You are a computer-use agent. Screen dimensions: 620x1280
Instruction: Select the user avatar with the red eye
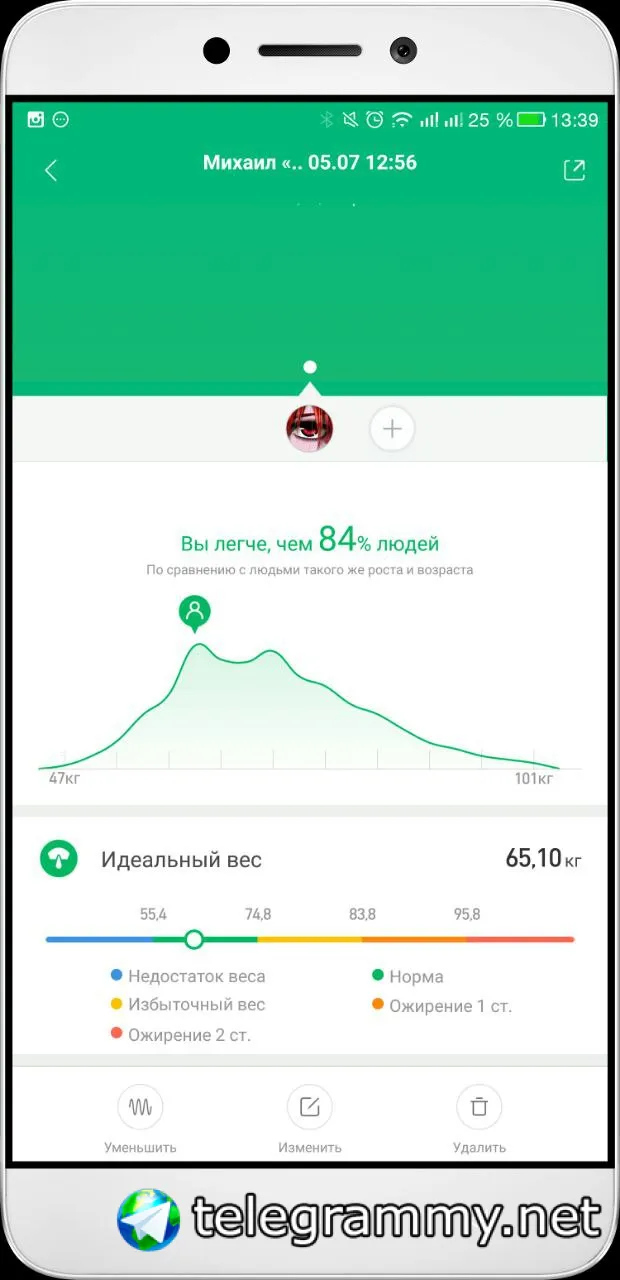310,429
